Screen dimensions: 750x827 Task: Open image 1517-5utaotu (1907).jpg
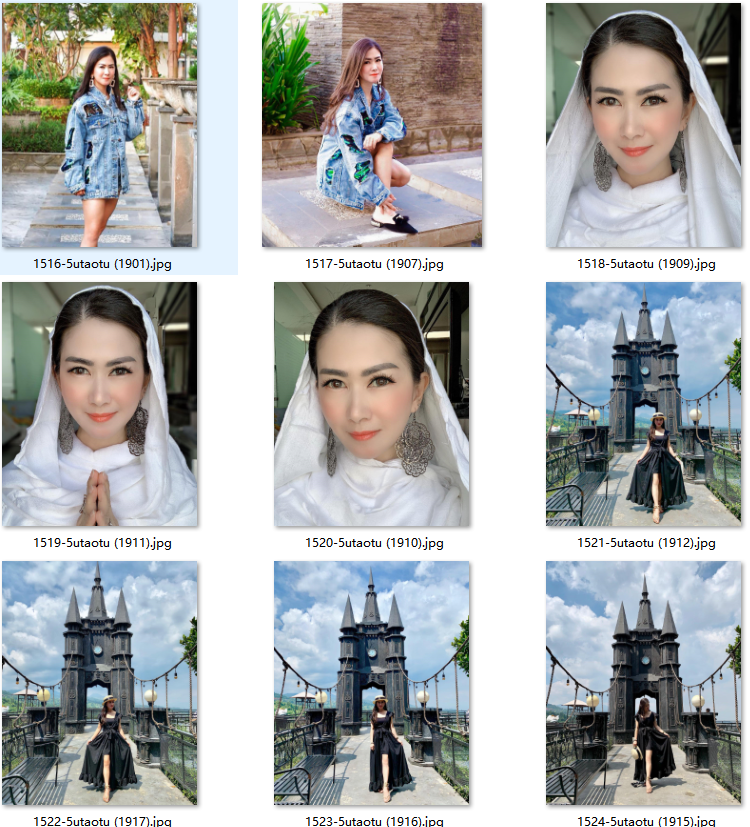click(372, 125)
